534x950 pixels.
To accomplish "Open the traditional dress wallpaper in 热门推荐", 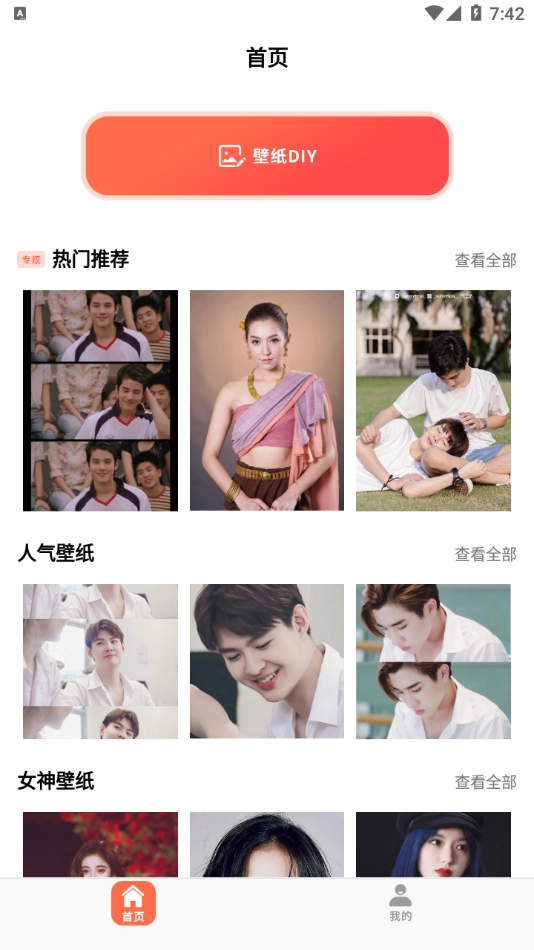I will click(x=267, y=400).
